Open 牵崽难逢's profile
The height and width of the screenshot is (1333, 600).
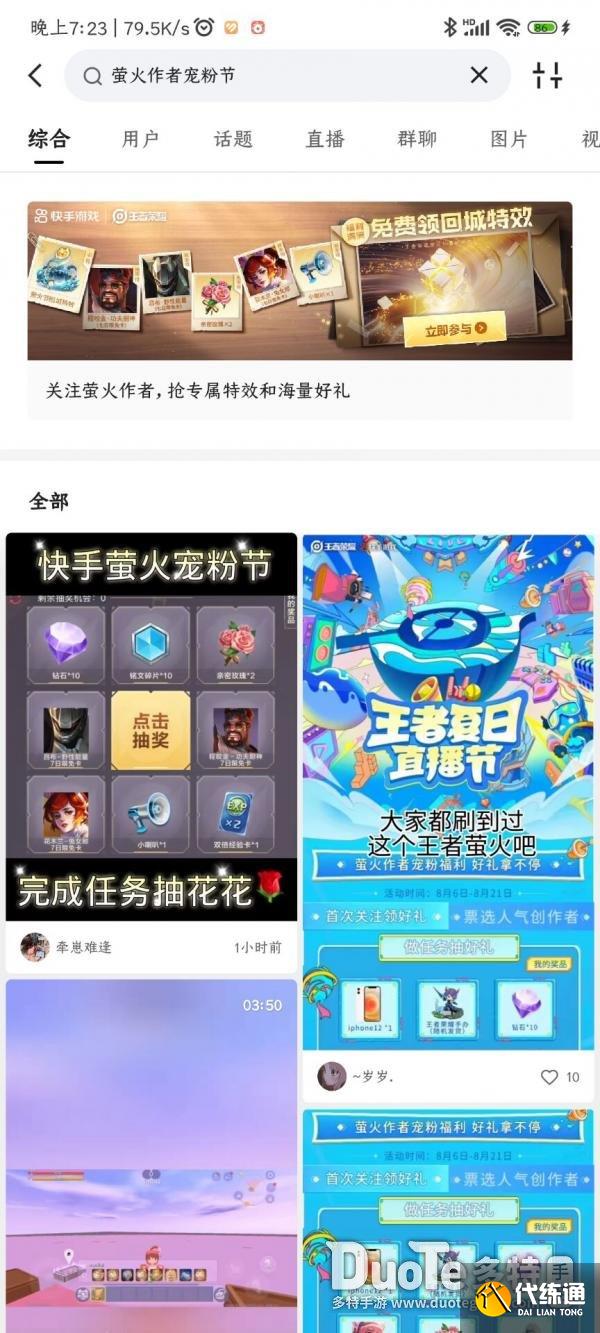(35, 947)
